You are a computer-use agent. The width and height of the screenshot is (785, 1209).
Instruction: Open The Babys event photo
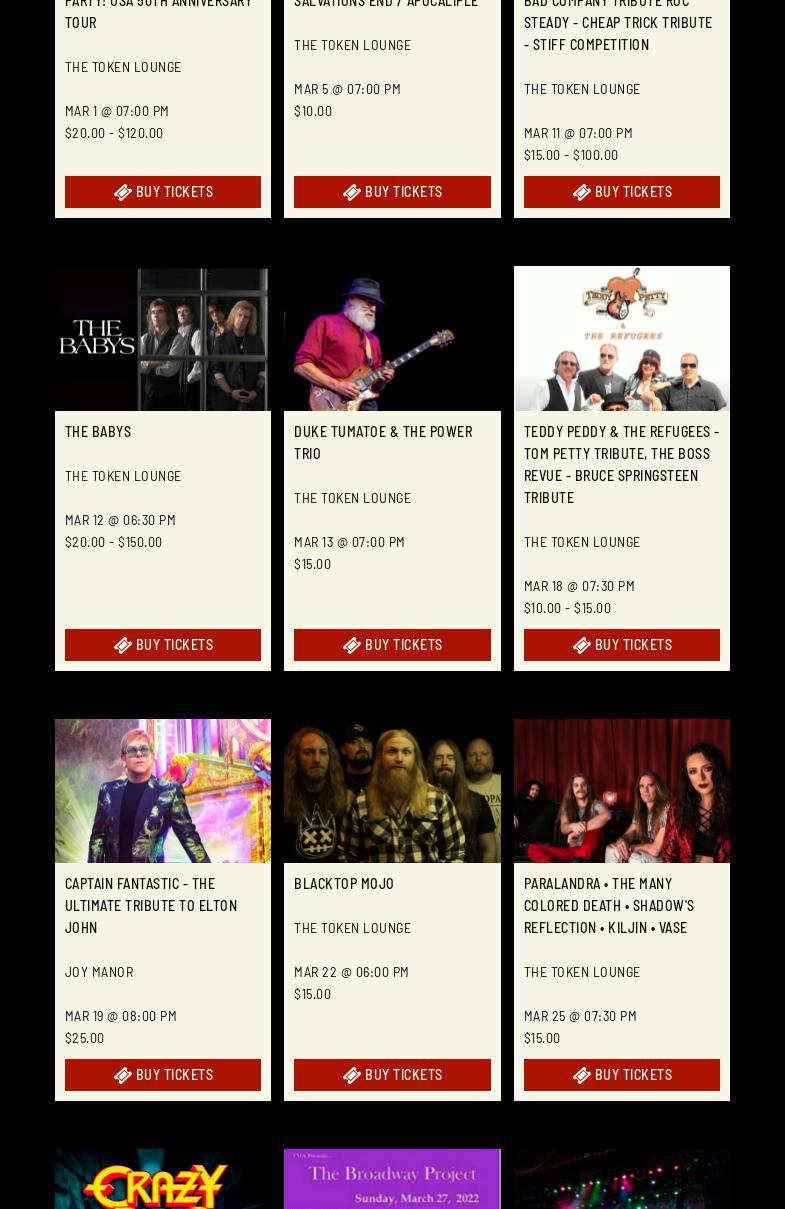[163, 339]
